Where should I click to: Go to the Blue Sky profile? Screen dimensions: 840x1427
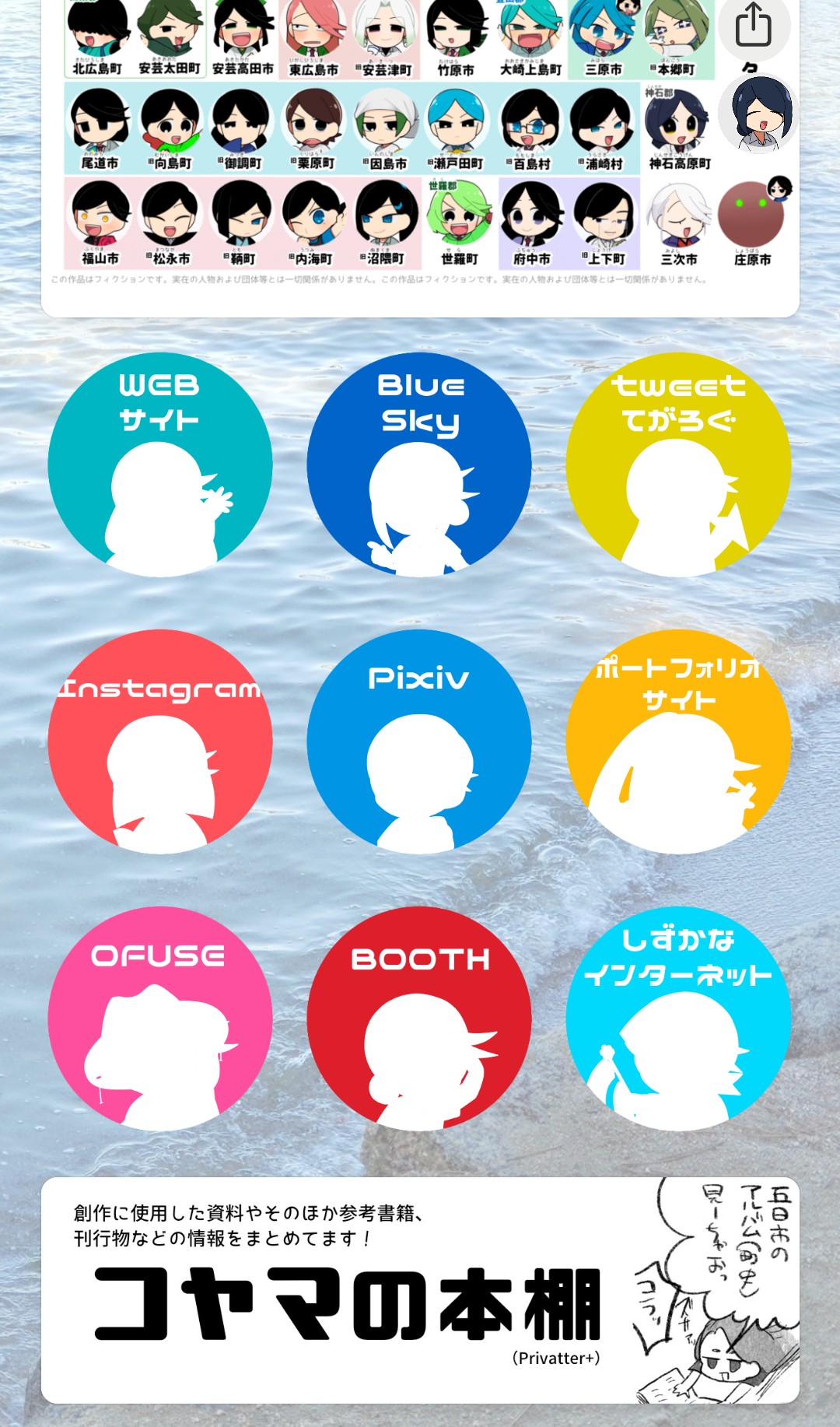(419, 465)
